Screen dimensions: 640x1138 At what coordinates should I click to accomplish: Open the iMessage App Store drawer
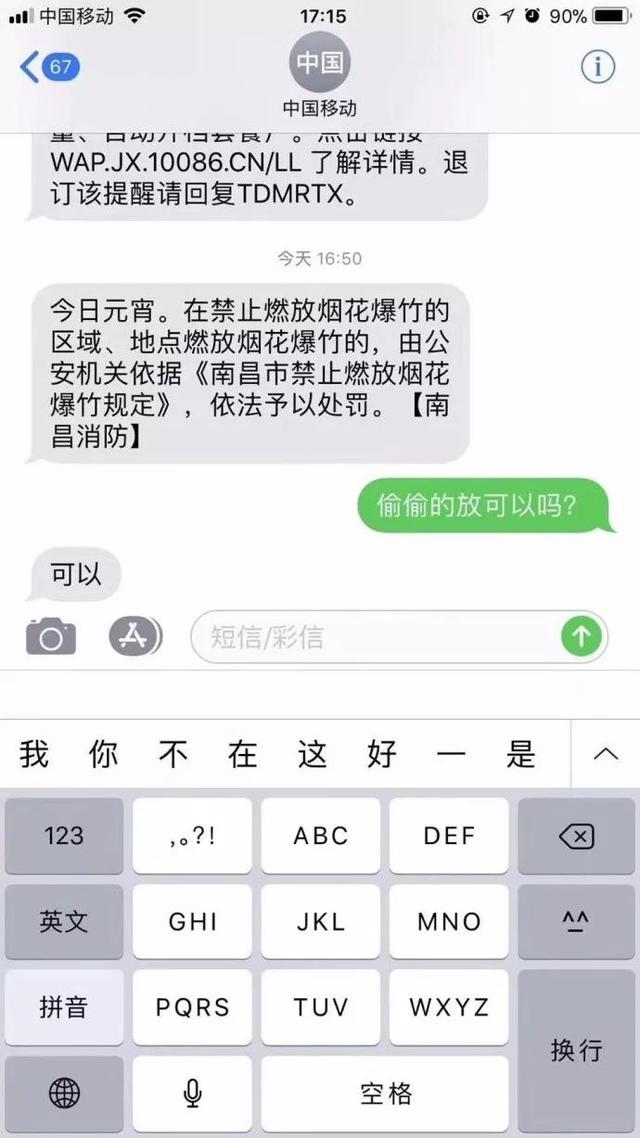[x=134, y=636]
